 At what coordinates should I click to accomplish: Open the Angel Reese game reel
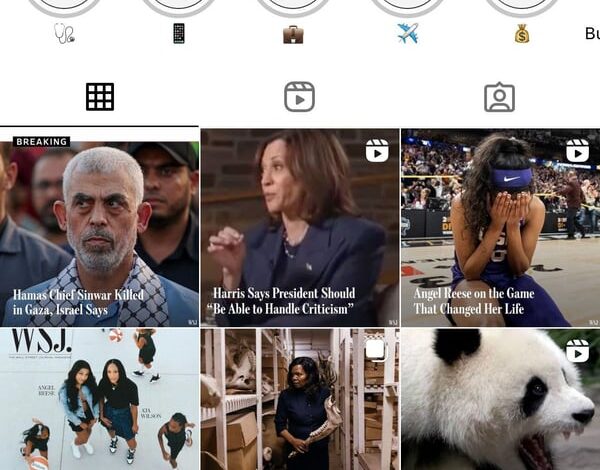click(x=500, y=227)
